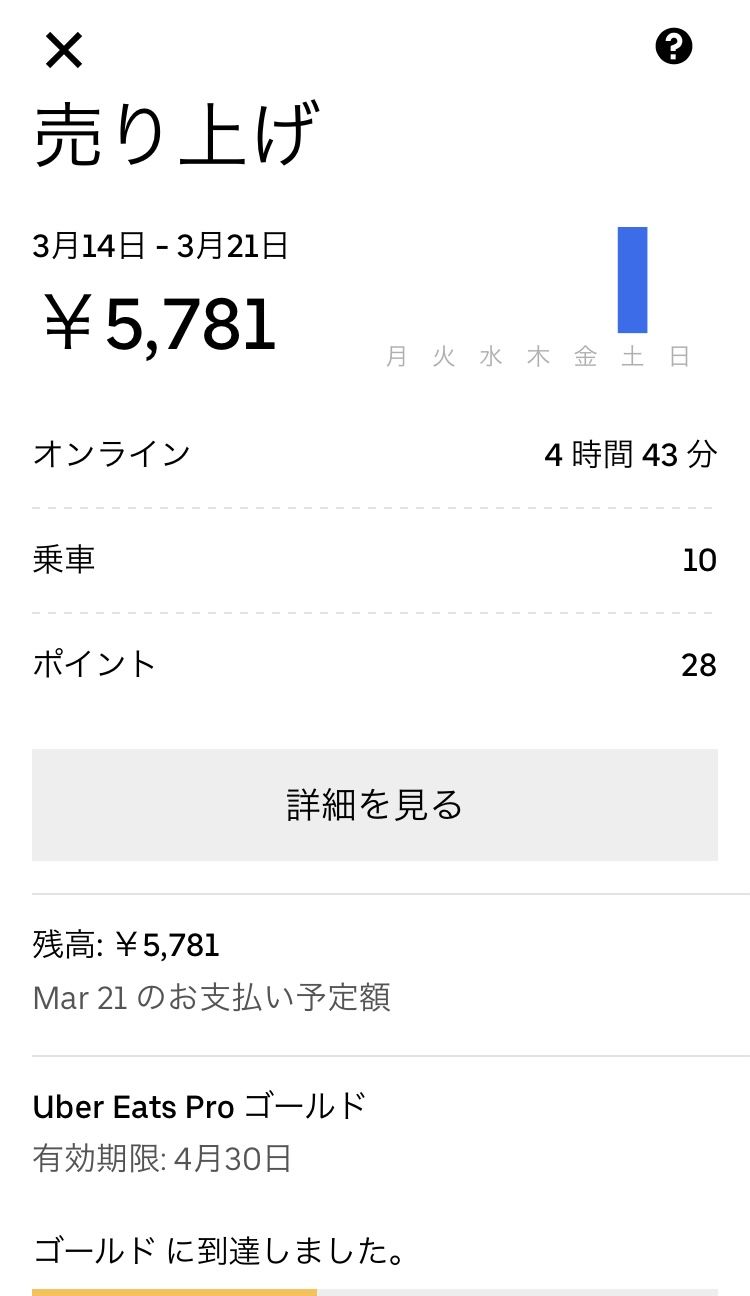Close the 売り上げ earnings screen
750x1296 pixels.
(64, 50)
